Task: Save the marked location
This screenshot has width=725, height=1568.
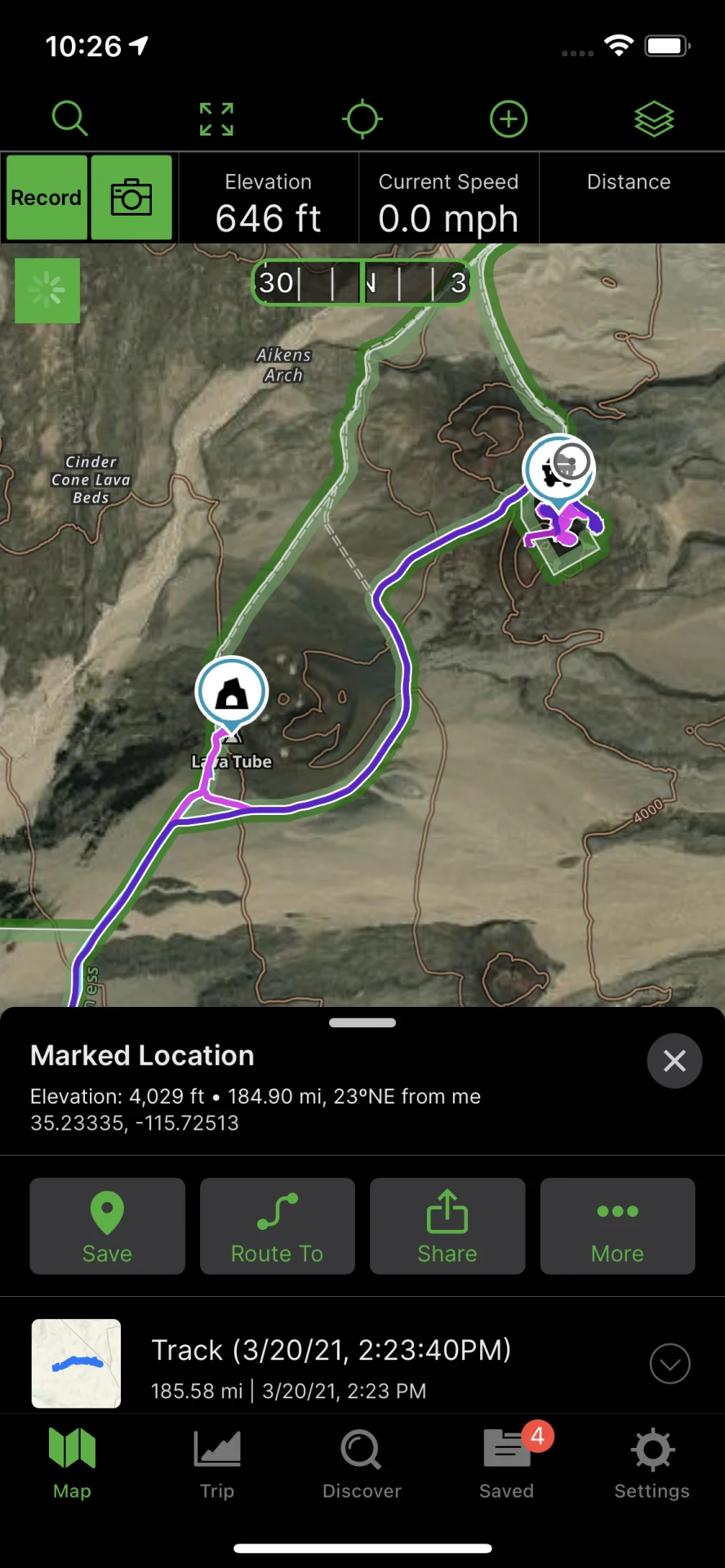Action: pos(107,1226)
